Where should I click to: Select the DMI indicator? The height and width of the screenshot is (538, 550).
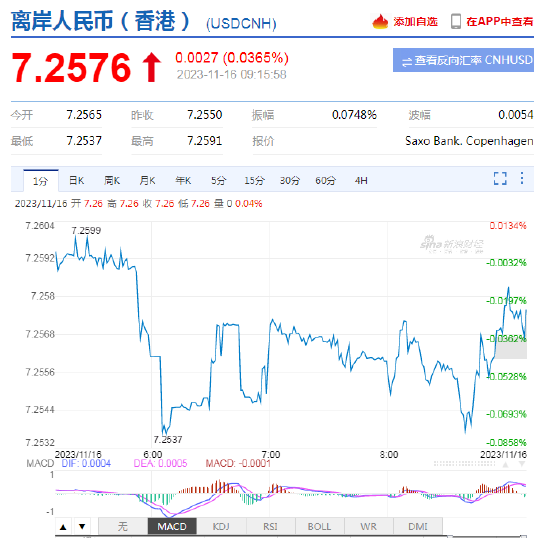(x=418, y=526)
